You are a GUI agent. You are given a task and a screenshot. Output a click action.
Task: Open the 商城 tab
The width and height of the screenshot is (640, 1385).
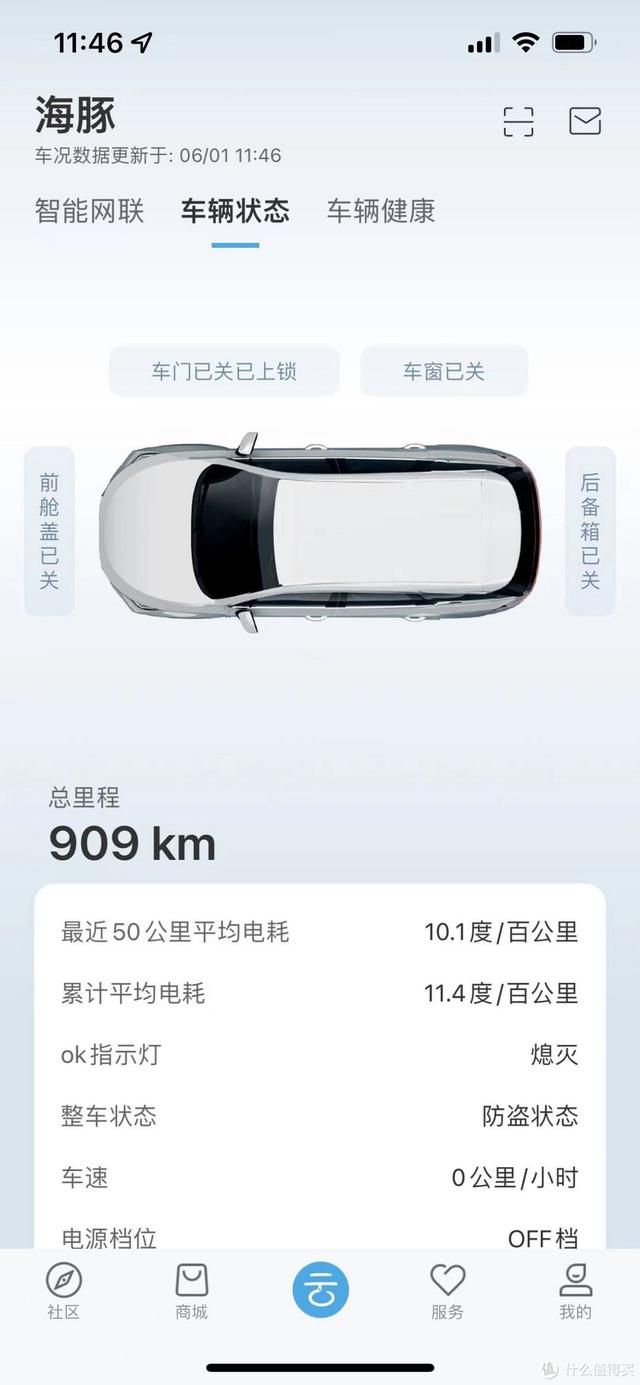coord(192,1291)
